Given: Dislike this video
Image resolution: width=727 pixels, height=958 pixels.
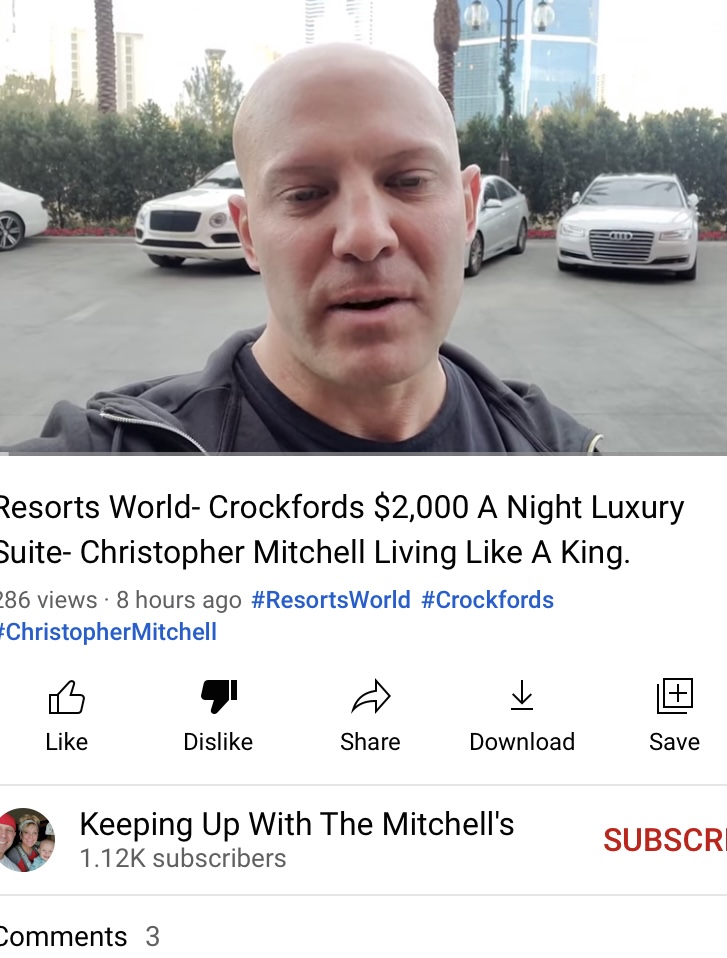Looking at the screenshot, I should 218,714.
